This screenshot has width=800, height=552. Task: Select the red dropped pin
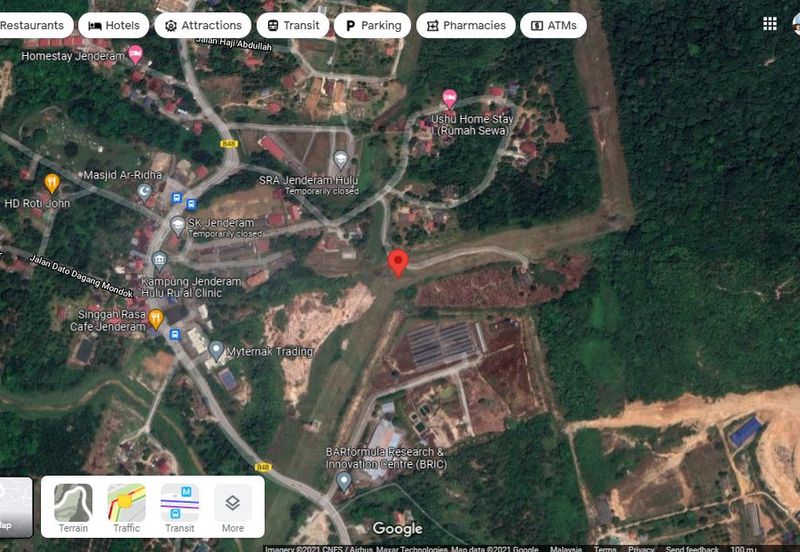point(398,262)
